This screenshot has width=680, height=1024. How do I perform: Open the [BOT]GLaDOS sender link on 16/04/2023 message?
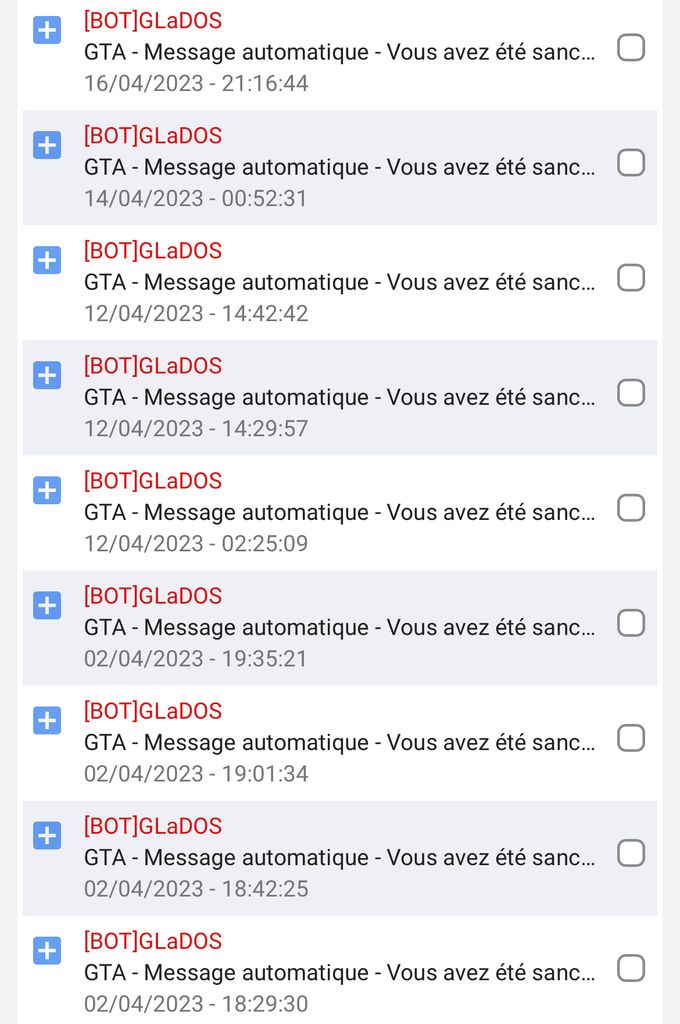(153, 21)
